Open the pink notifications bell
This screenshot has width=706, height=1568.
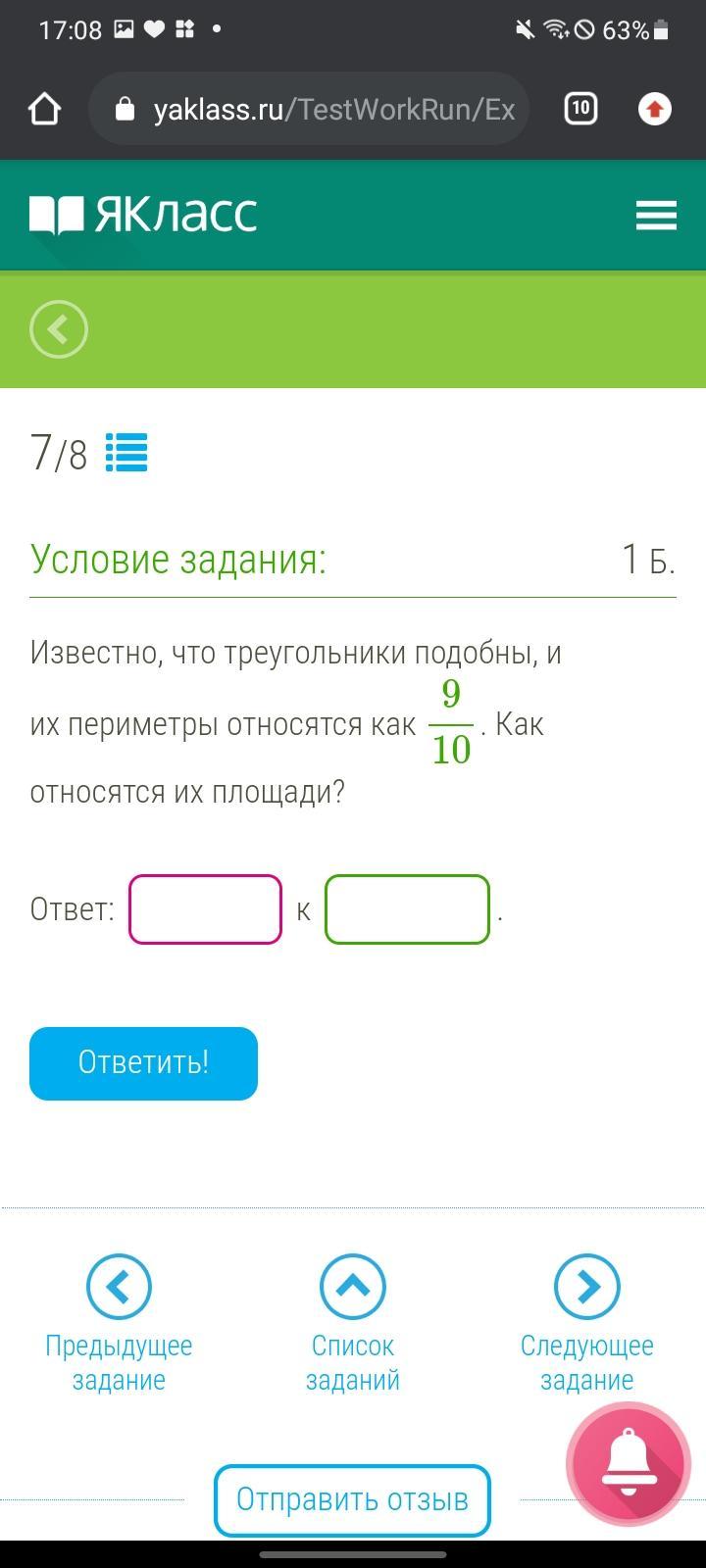[628, 1463]
